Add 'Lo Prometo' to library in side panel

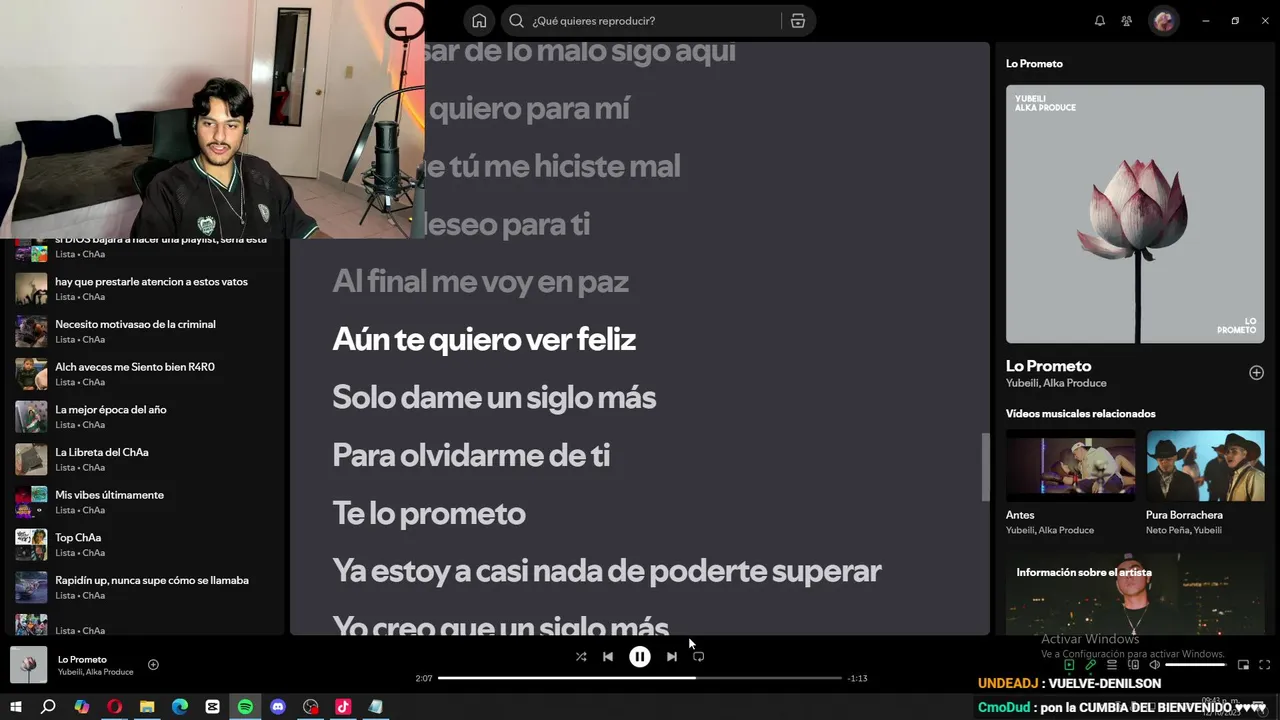point(1256,373)
